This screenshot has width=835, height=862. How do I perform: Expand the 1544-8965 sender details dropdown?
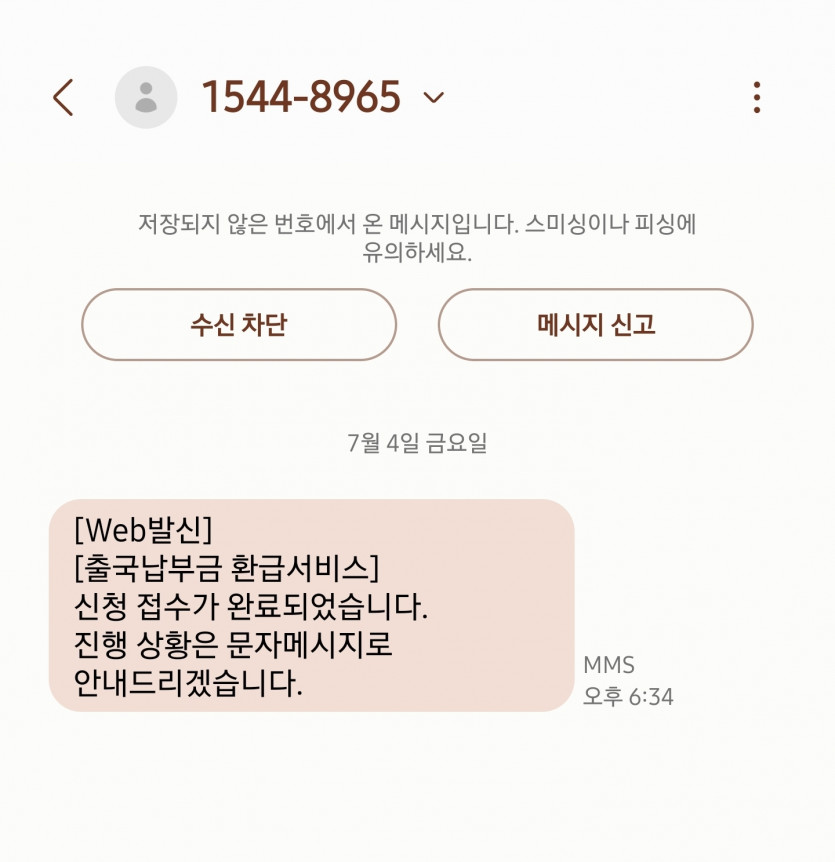433,97
